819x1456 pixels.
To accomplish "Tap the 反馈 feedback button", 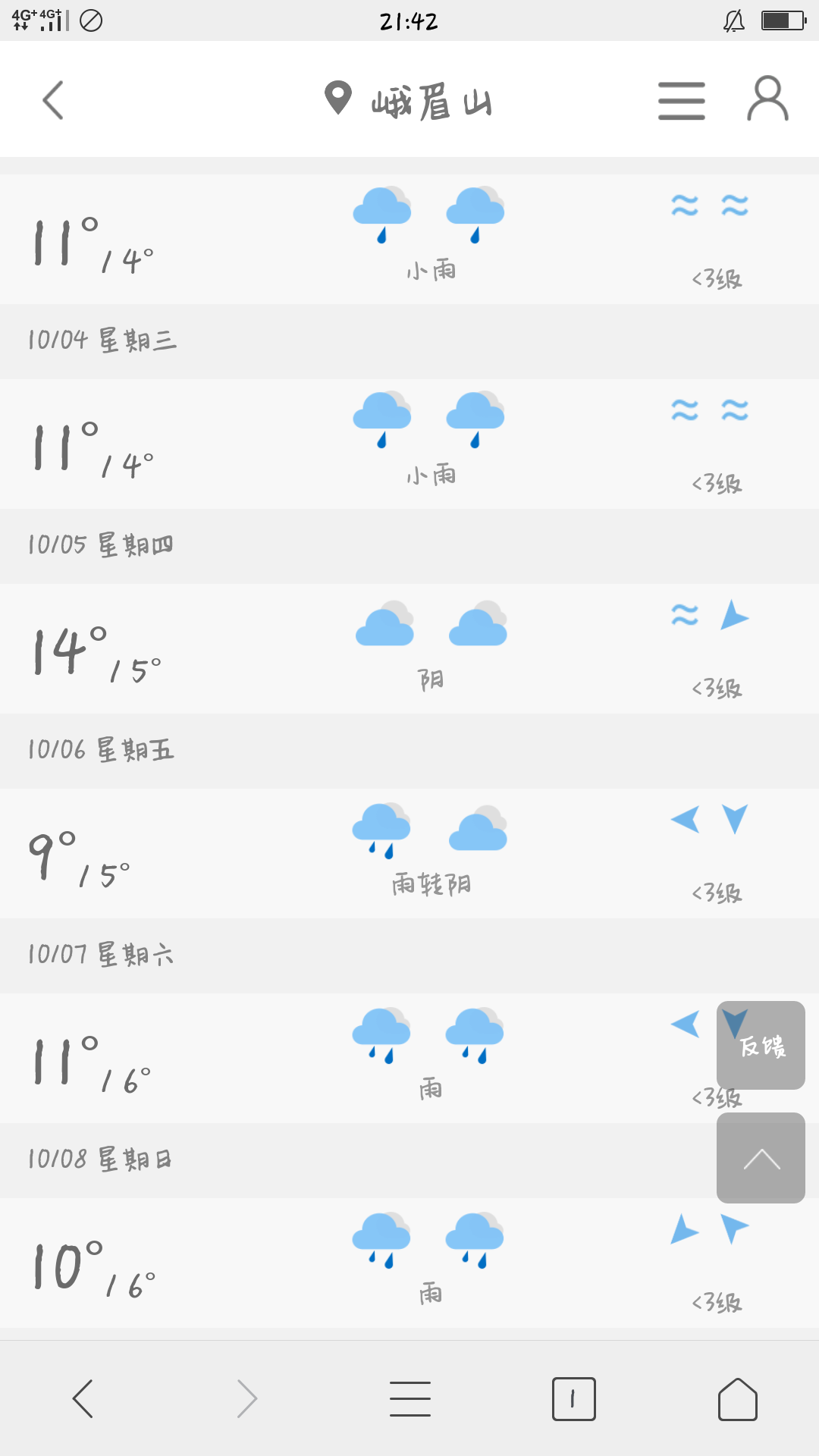I will click(x=761, y=1045).
